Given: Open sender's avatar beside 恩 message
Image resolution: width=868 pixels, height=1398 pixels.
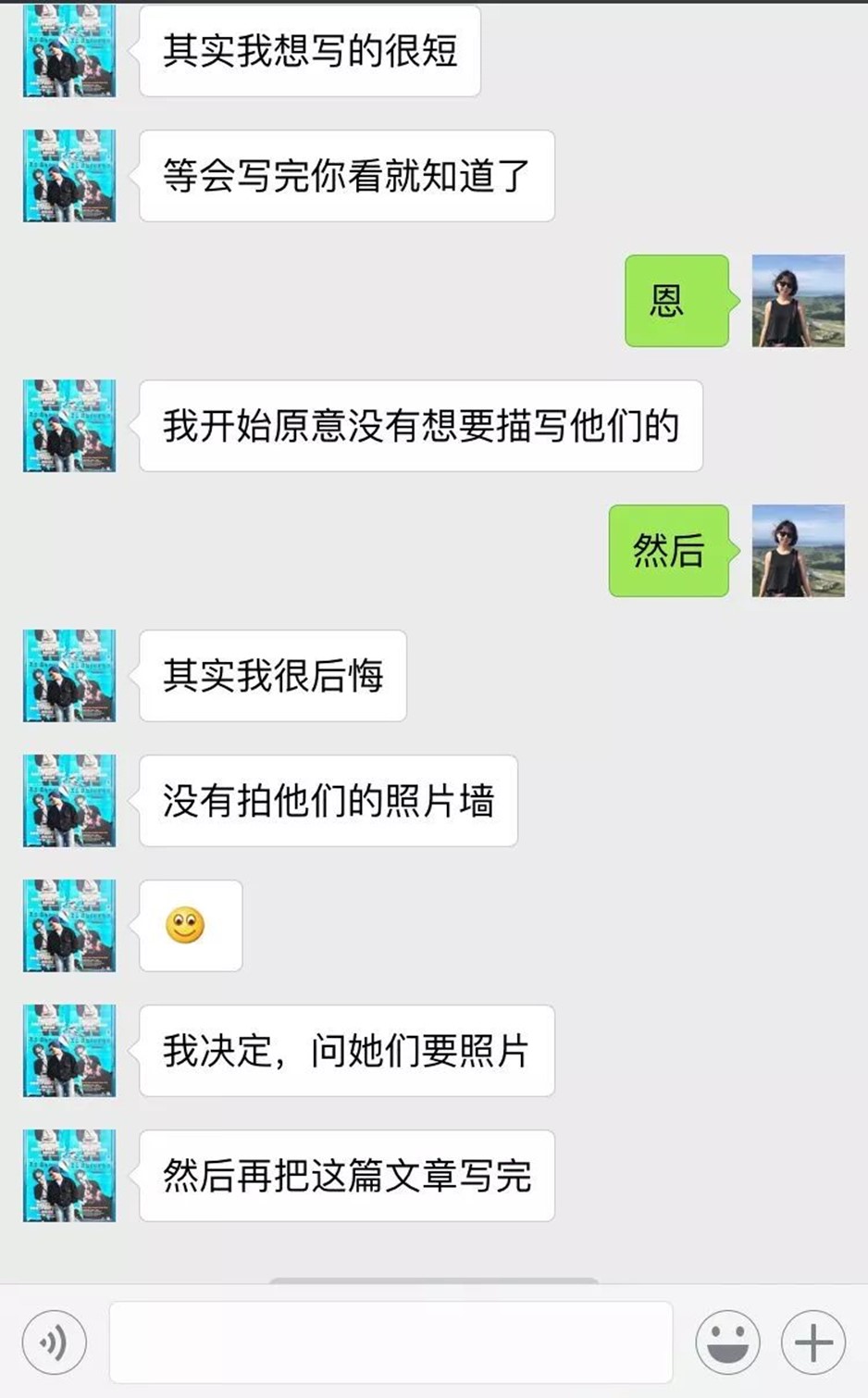Looking at the screenshot, I should [x=798, y=301].
